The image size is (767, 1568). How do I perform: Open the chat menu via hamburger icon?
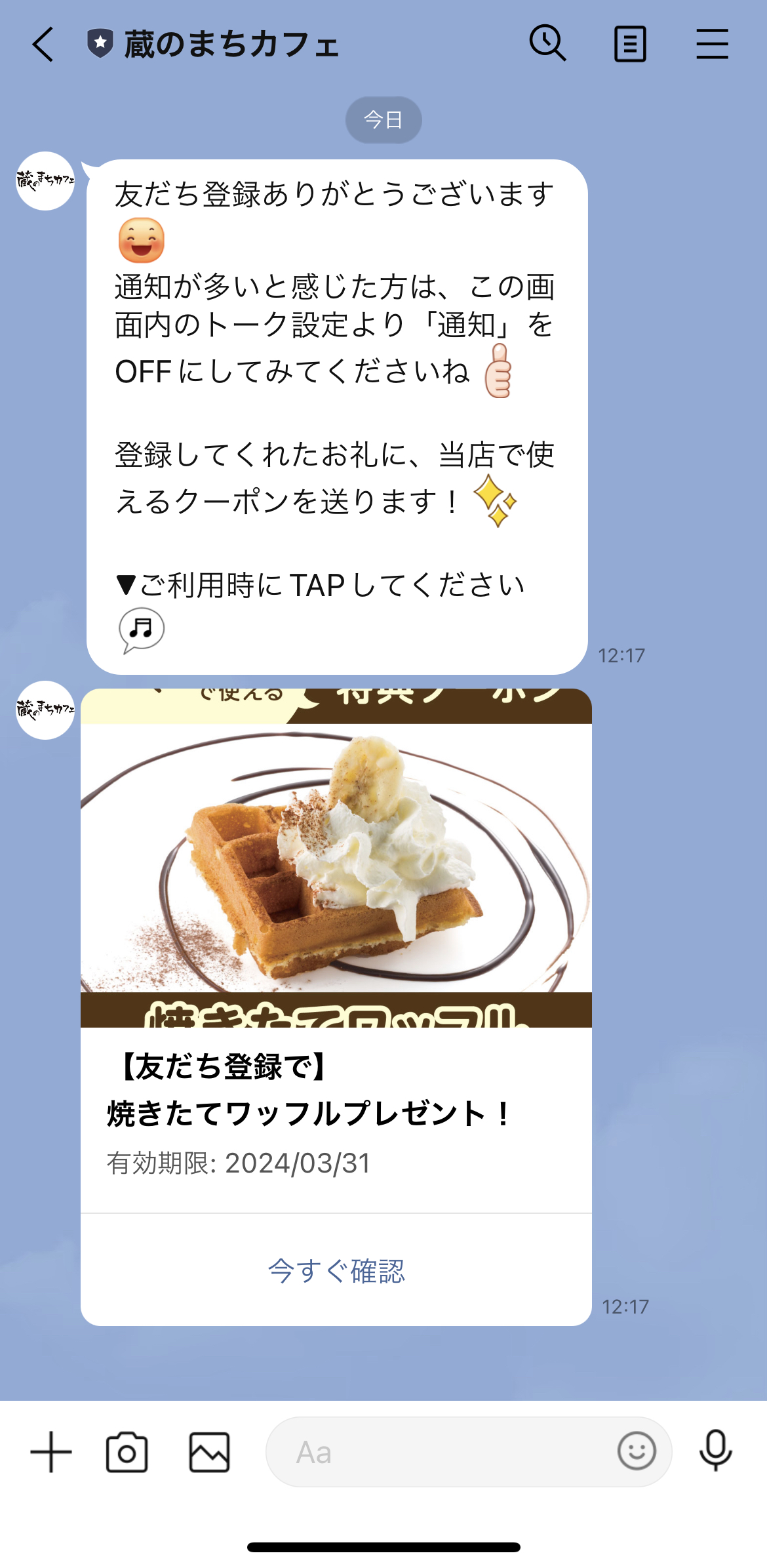click(713, 43)
